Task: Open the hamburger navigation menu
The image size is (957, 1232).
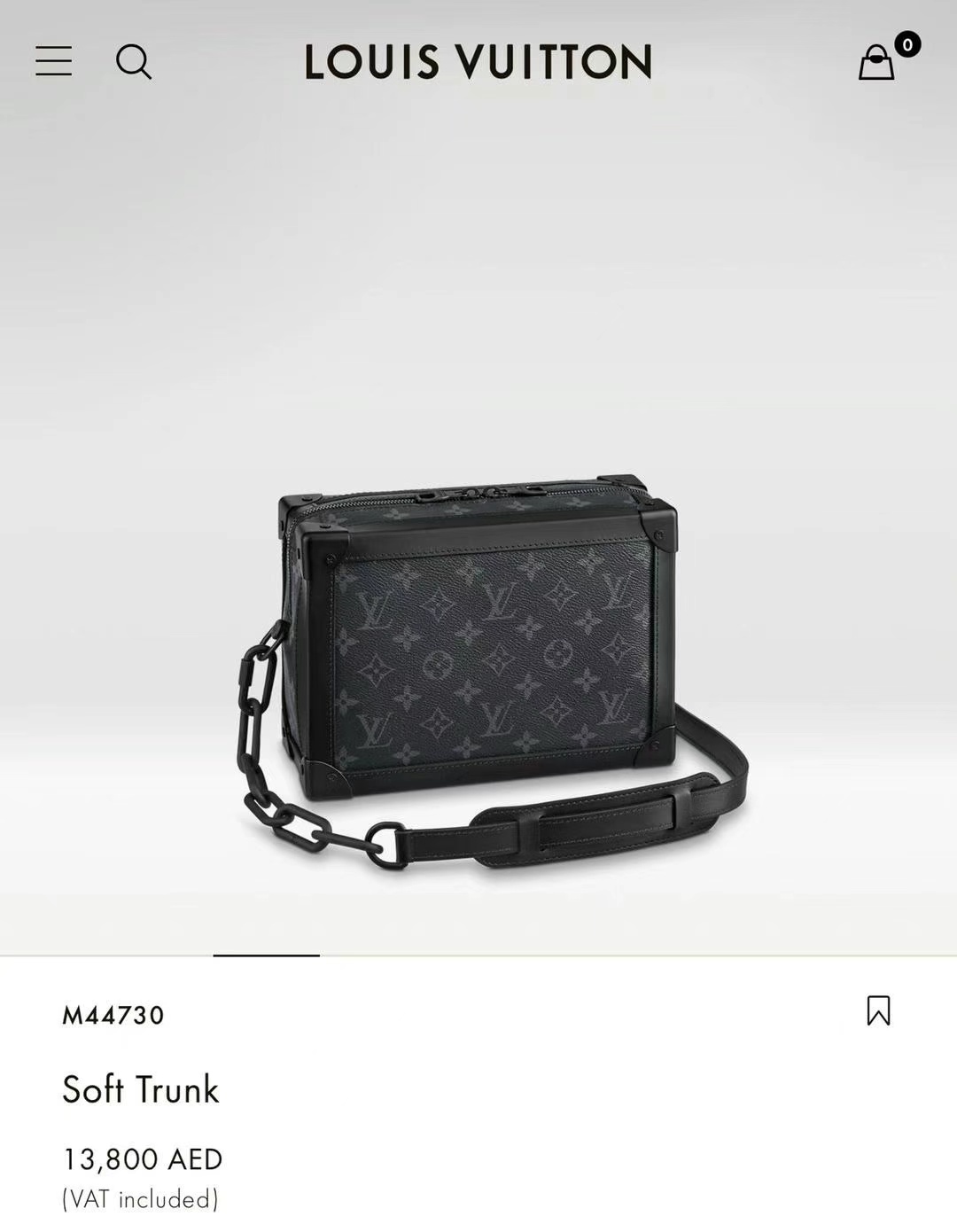Action: [x=53, y=61]
